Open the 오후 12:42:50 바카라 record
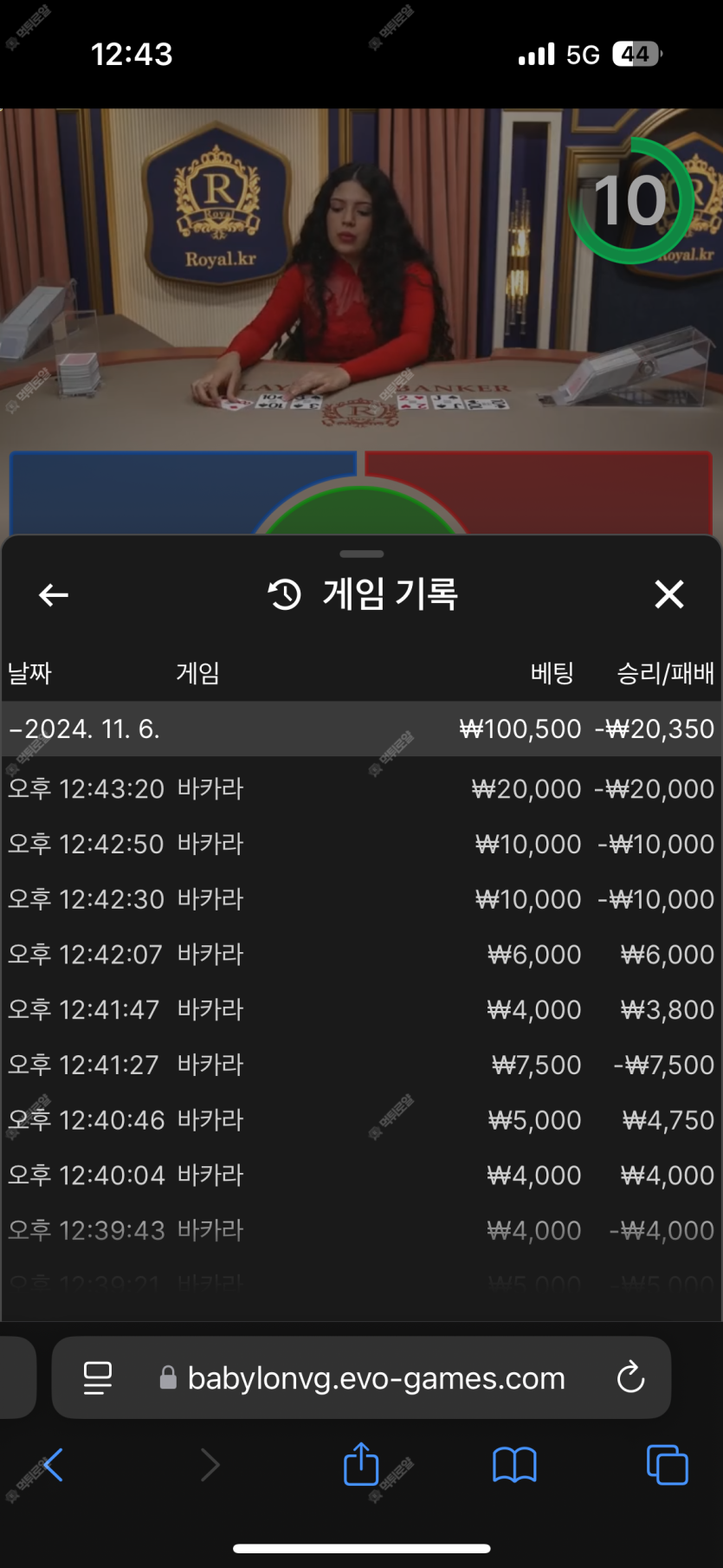 click(361, 844)
